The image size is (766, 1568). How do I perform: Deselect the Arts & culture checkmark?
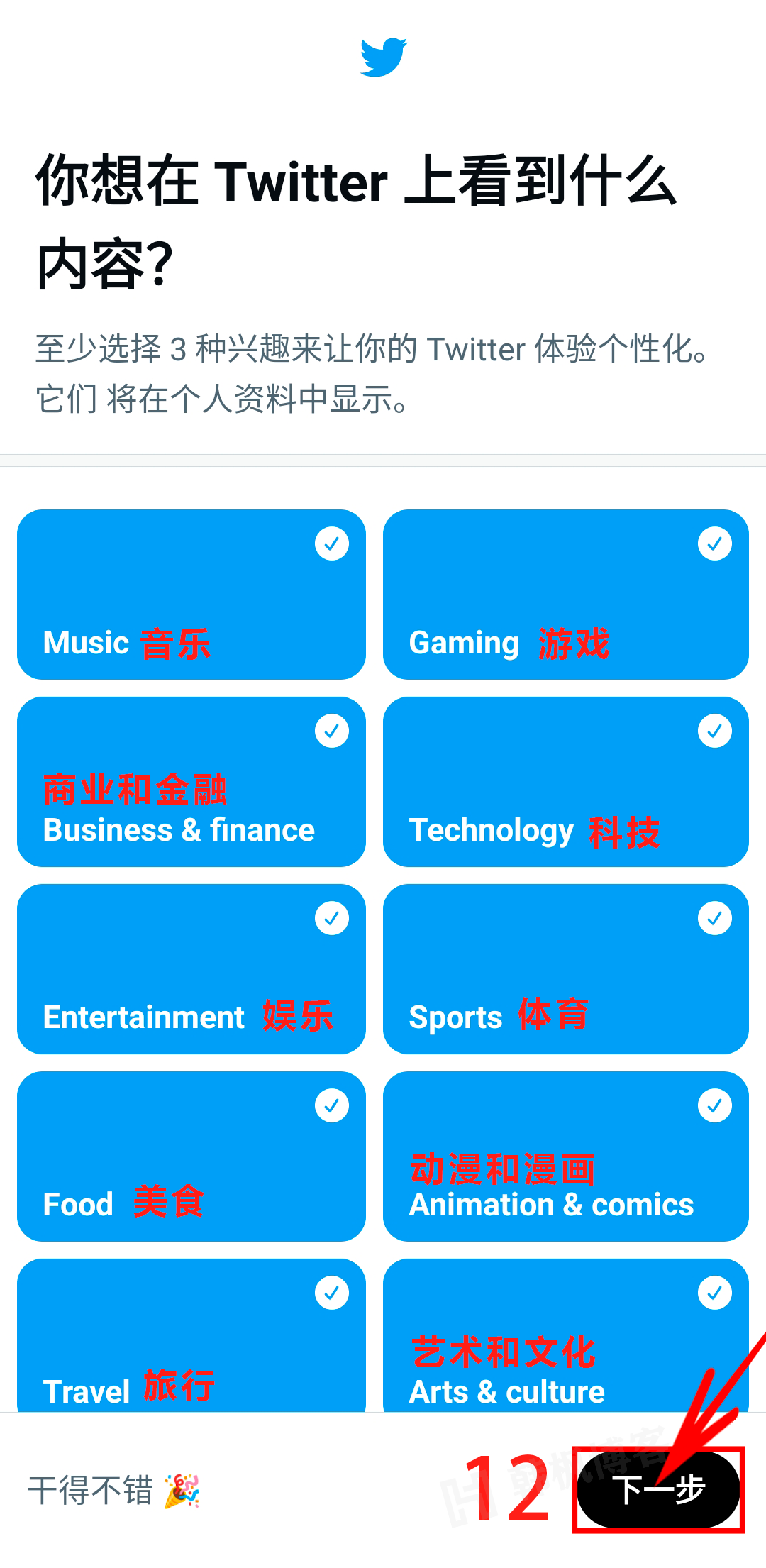[x=714, y=1291]
